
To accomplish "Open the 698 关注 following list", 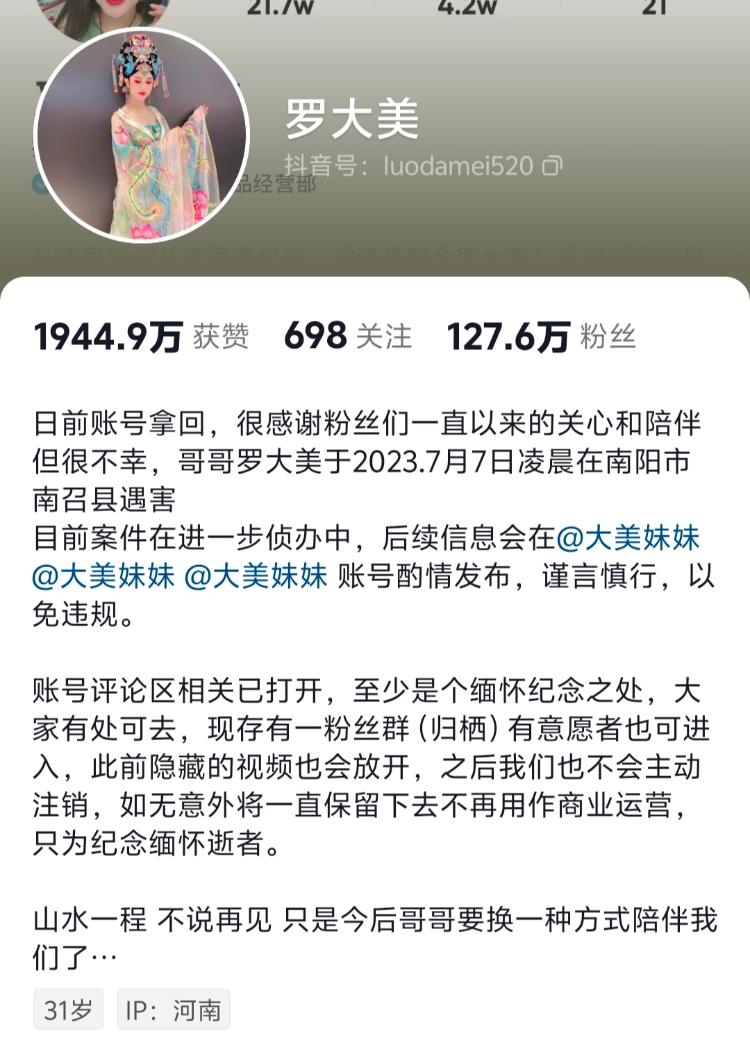I will point(347,336).
